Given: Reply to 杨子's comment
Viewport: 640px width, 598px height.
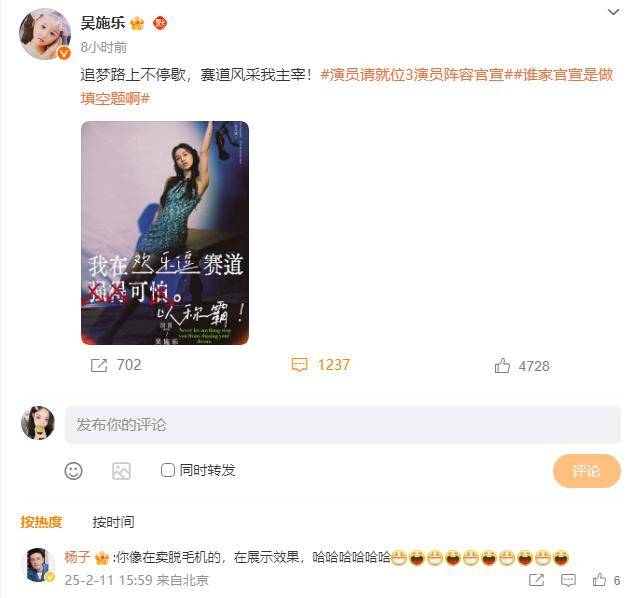Looking at the screenshot, I should tap(567, 580).
